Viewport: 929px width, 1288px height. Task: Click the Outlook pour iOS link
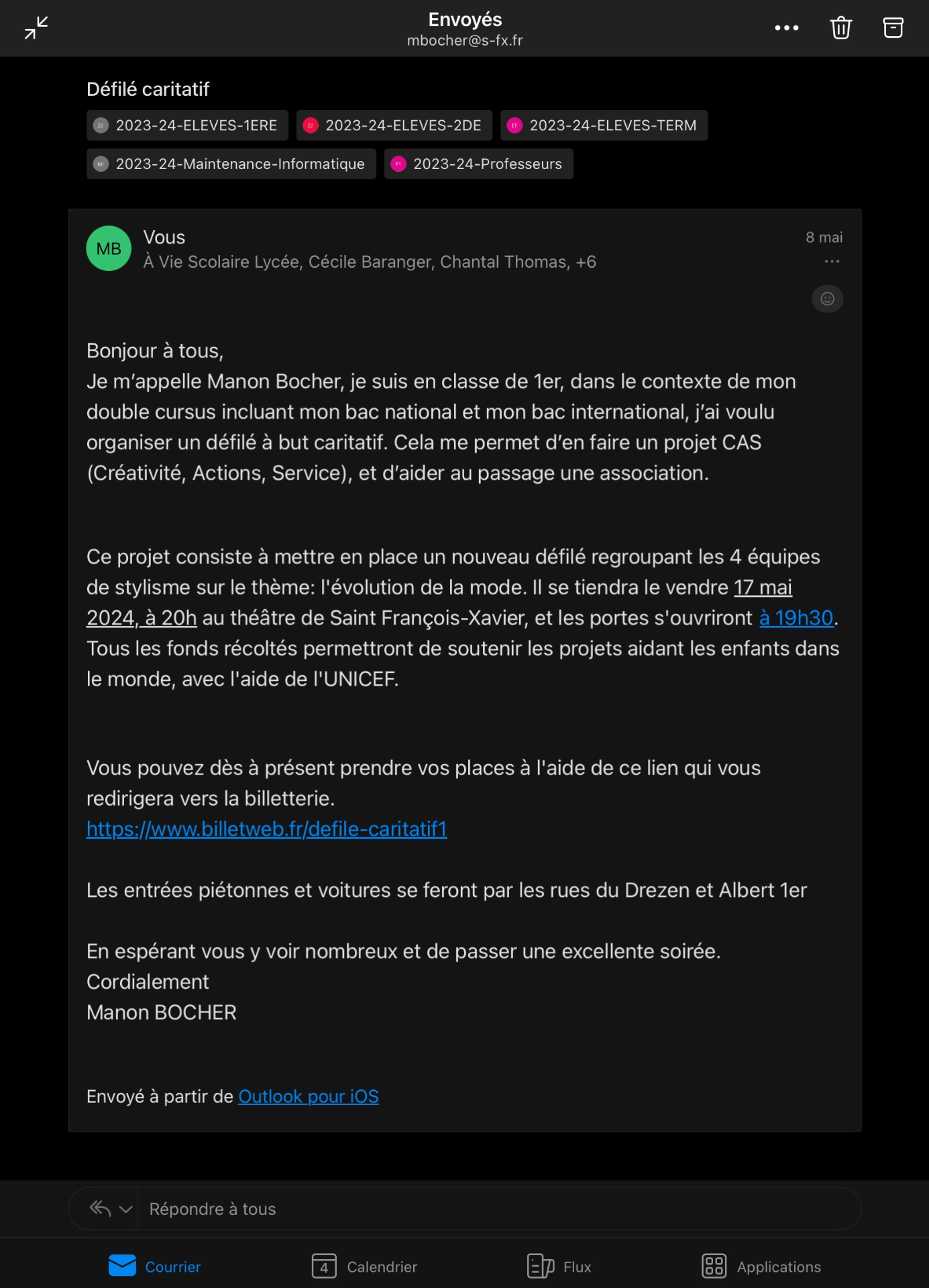(x=309, y=1096)
